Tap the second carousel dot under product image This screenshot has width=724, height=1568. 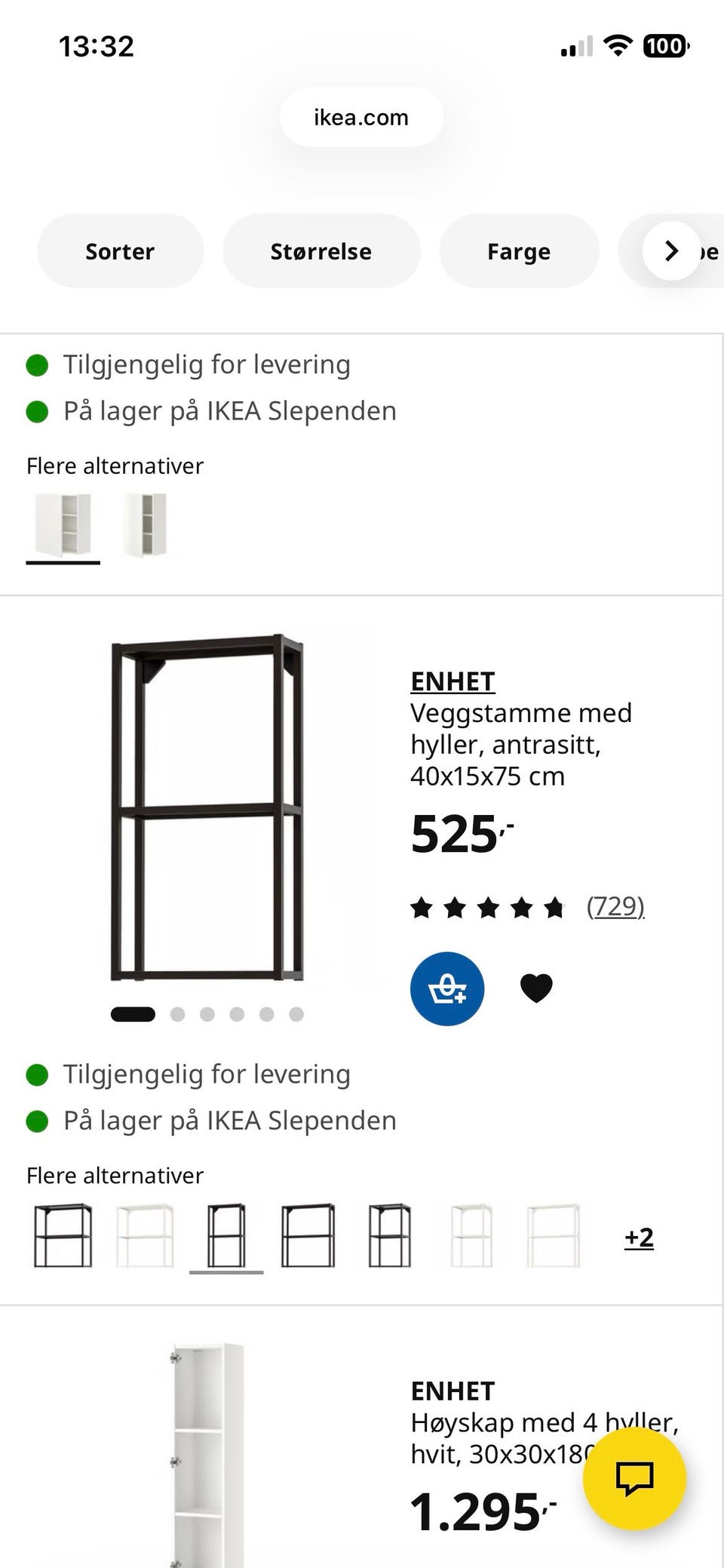point(178,1014)
